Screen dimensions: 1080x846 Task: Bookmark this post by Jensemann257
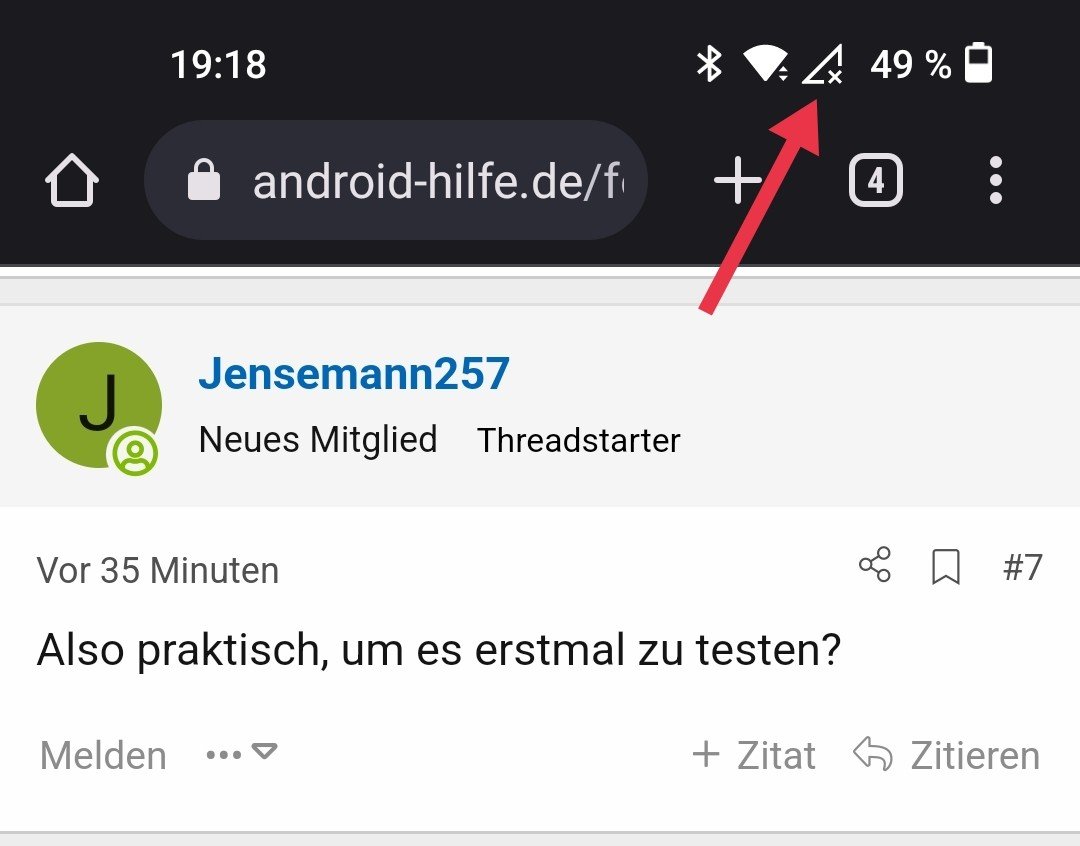(945, 567)
